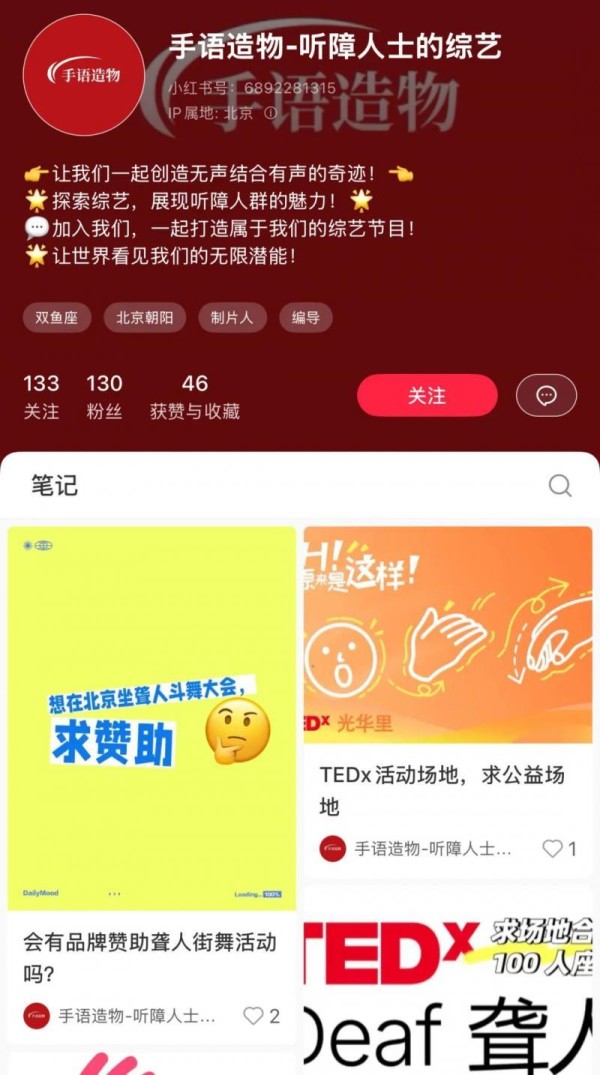
Task: Tap the 制片人 tag chip
Action: point(232,318)
